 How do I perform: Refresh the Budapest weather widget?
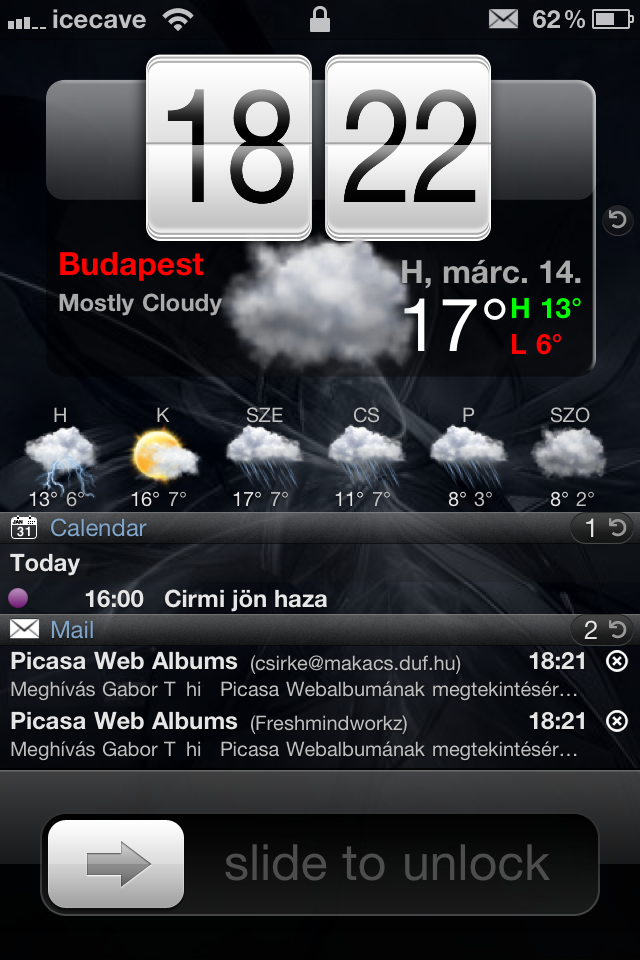617,220
